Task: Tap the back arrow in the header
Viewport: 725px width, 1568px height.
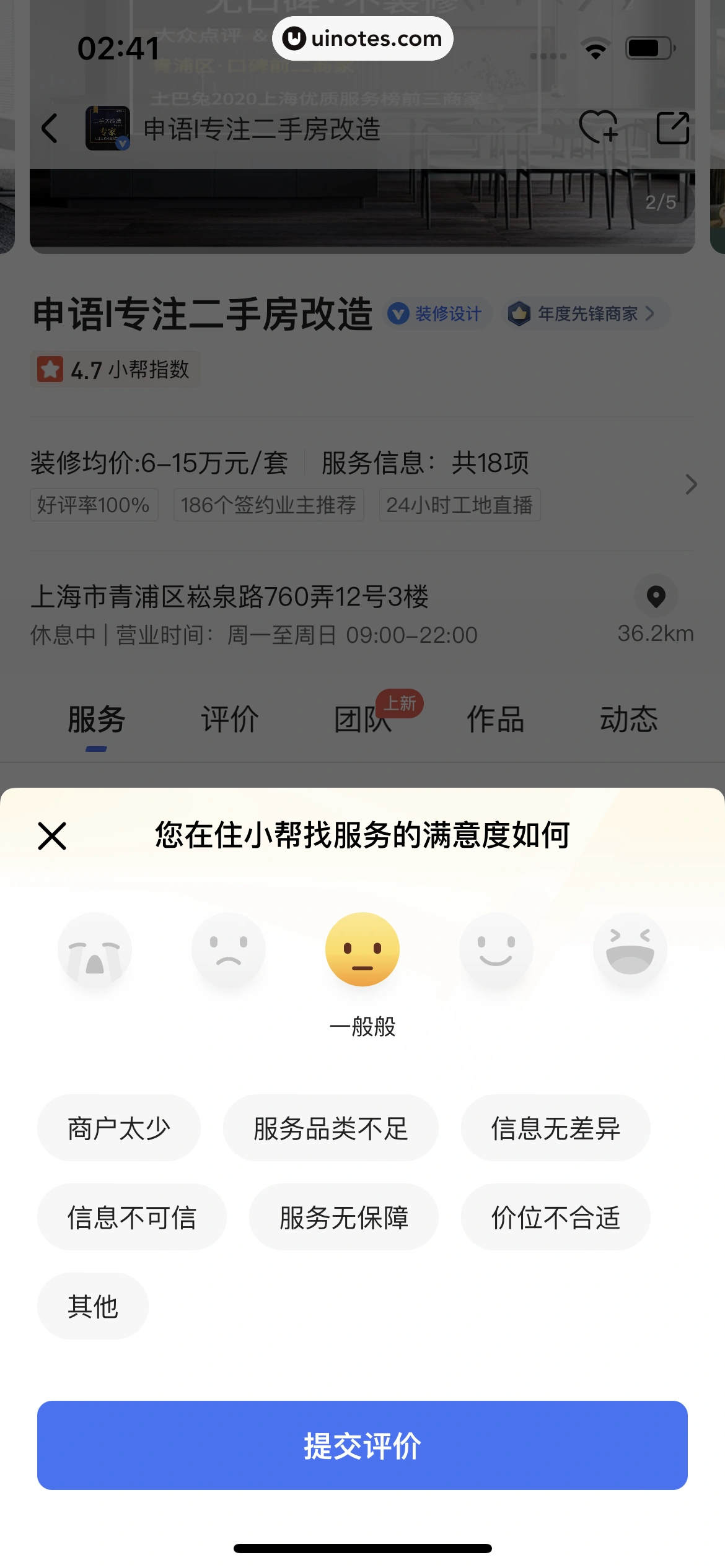Action: click(x=50, y=129)
